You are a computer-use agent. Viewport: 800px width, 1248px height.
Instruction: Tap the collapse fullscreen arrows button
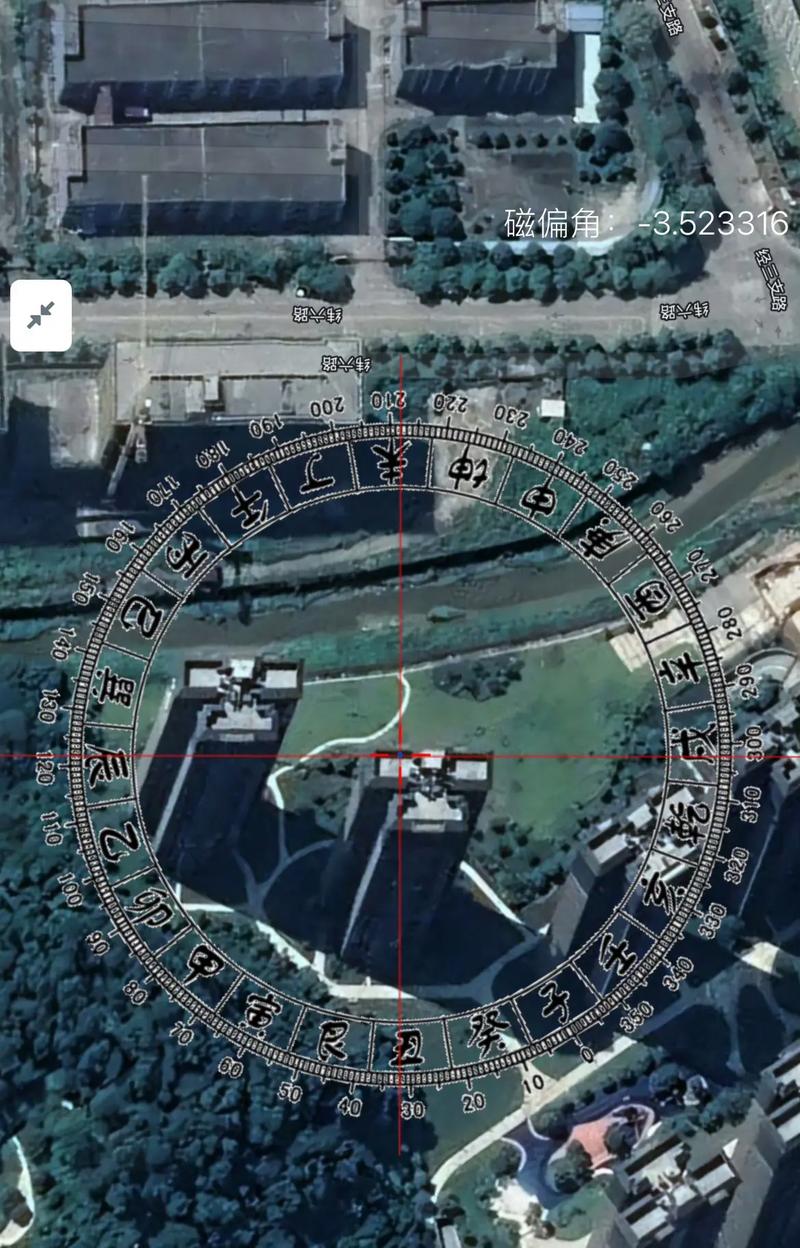click(41, 316)
